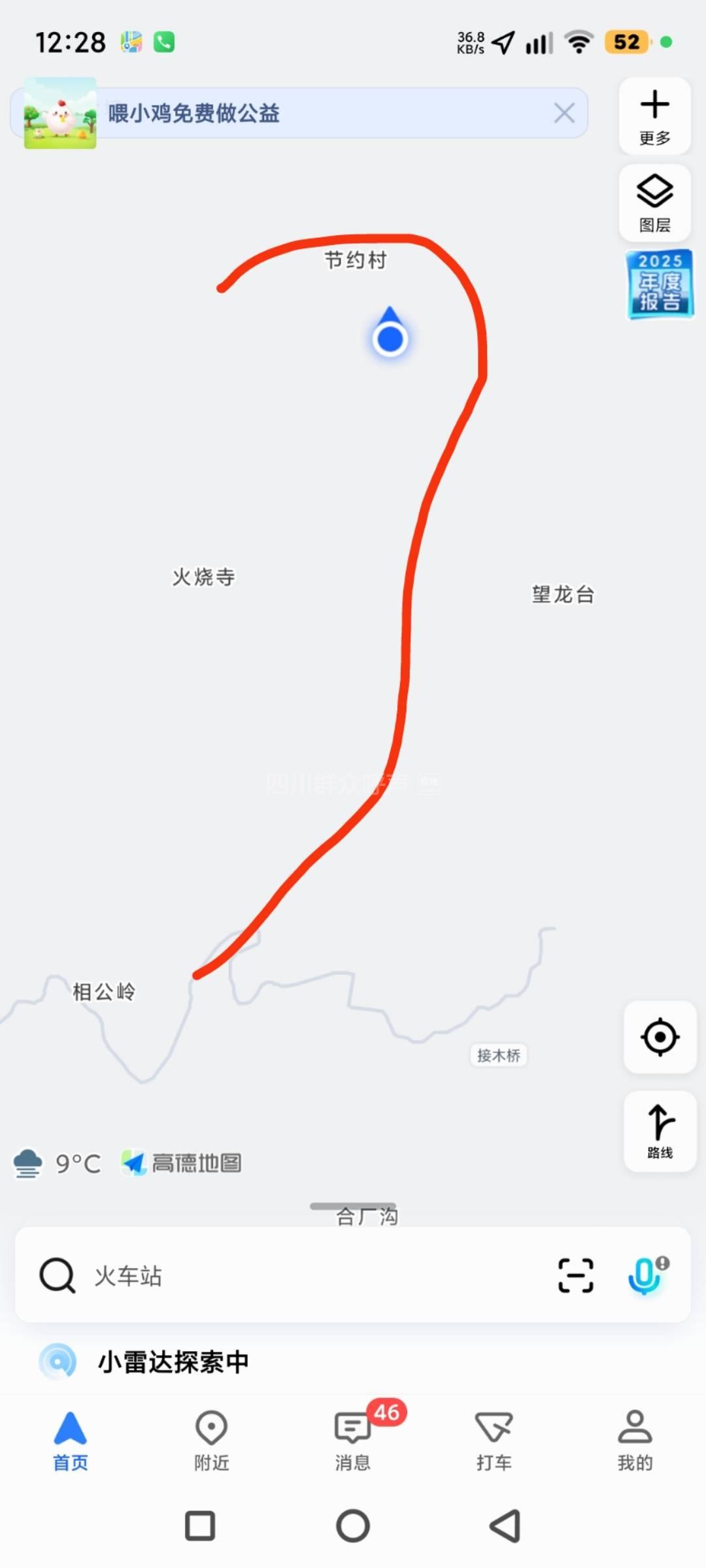Tap the 接木桥 map label
The height and width of the screenshot is (1568, 706).
click(498, 1055)
